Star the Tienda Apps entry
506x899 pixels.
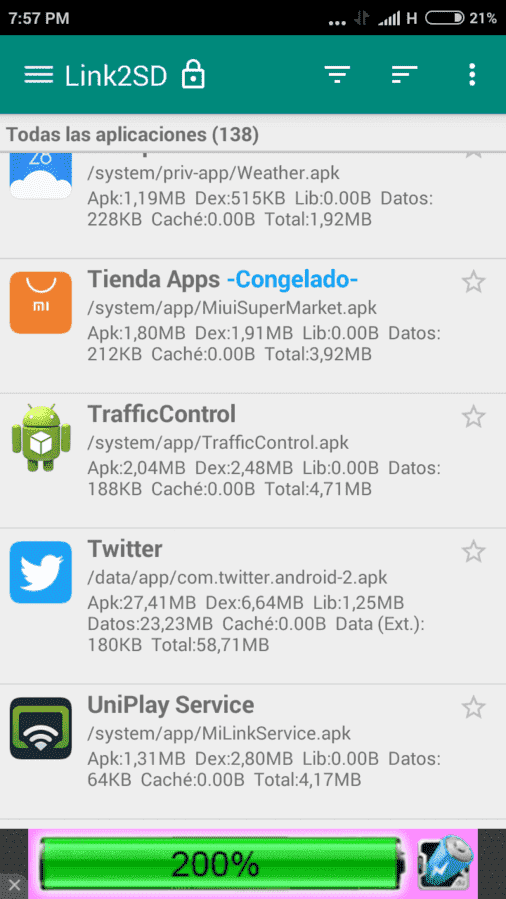pyautogui.click(x=473, y=282)
